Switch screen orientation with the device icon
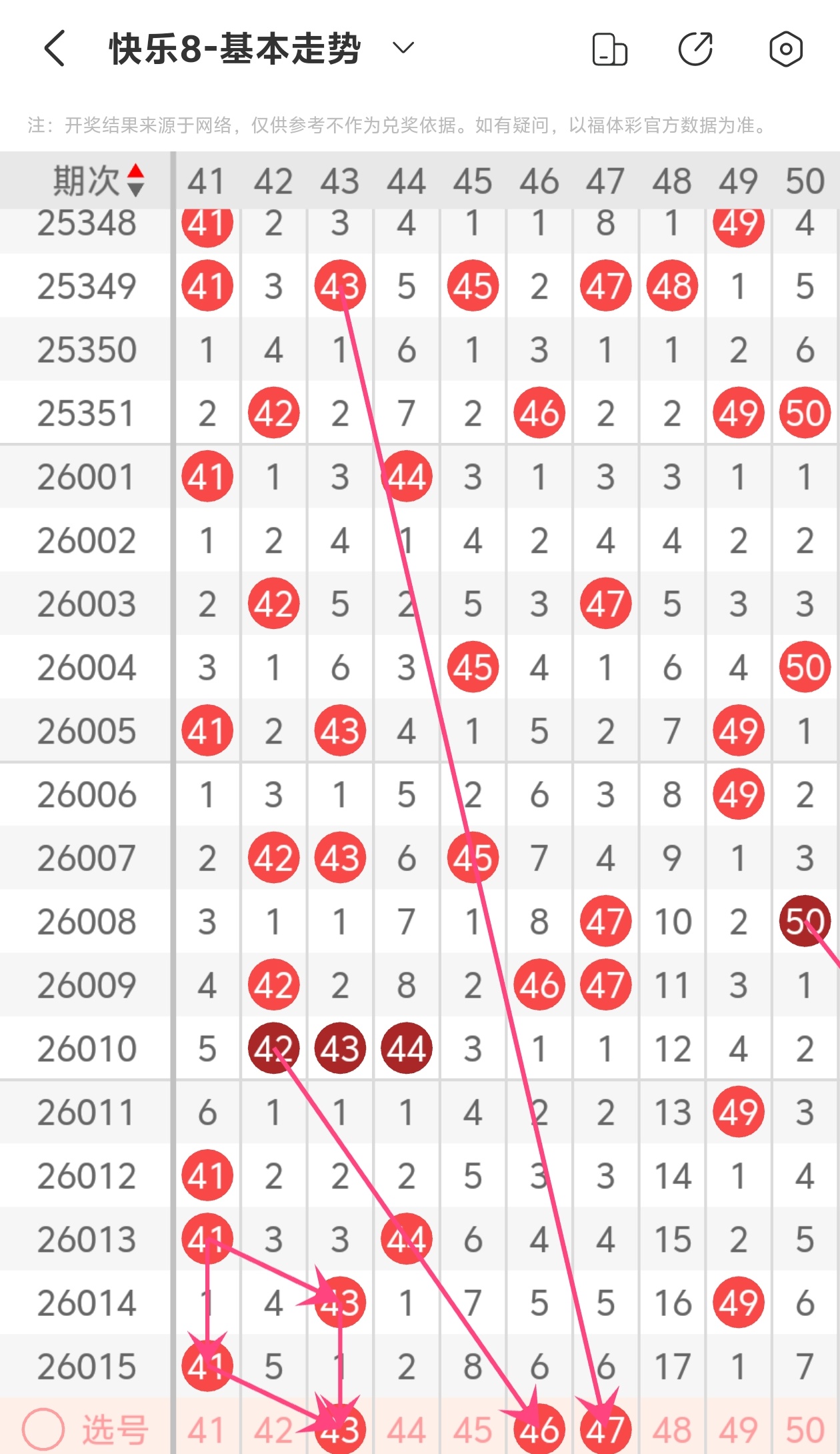Image resolution: width=840 pixels, height=1454 pixels. (609, 49)
